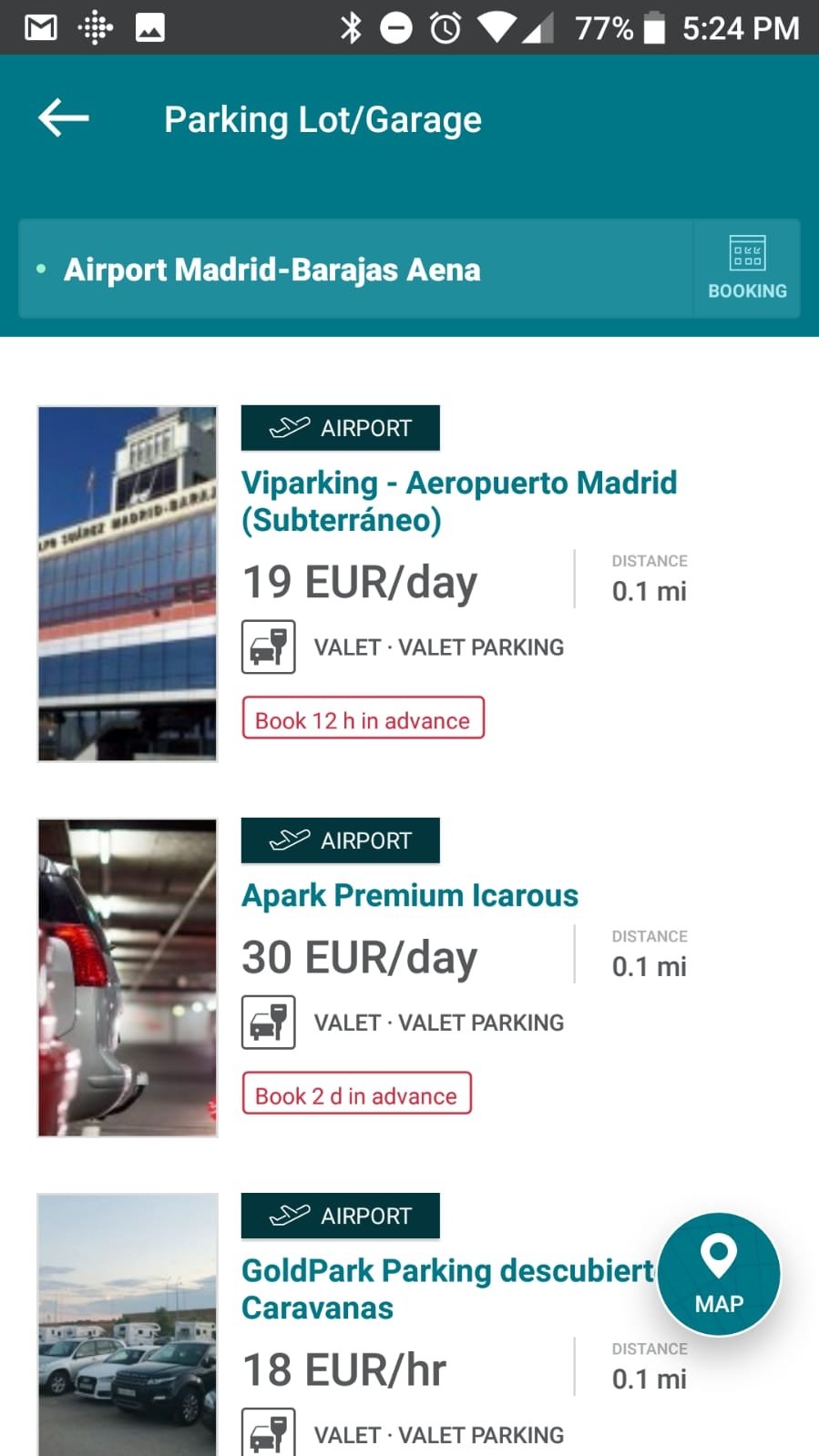This screenshot has width=819, height=1456.
Task: Open GoldPark Parking descubierto Caravanas listing
Action: [x=448, y=1288]
